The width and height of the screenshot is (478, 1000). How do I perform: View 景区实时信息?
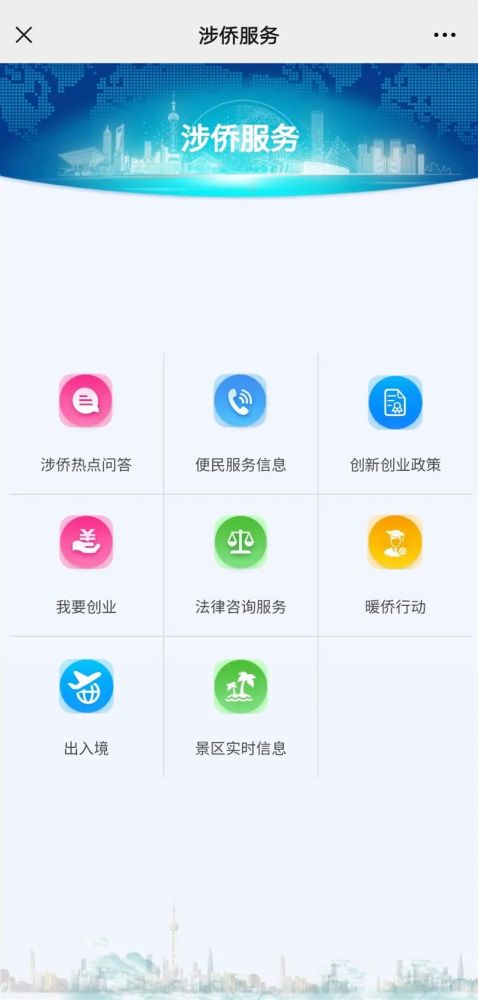click(x=240, y=707)
